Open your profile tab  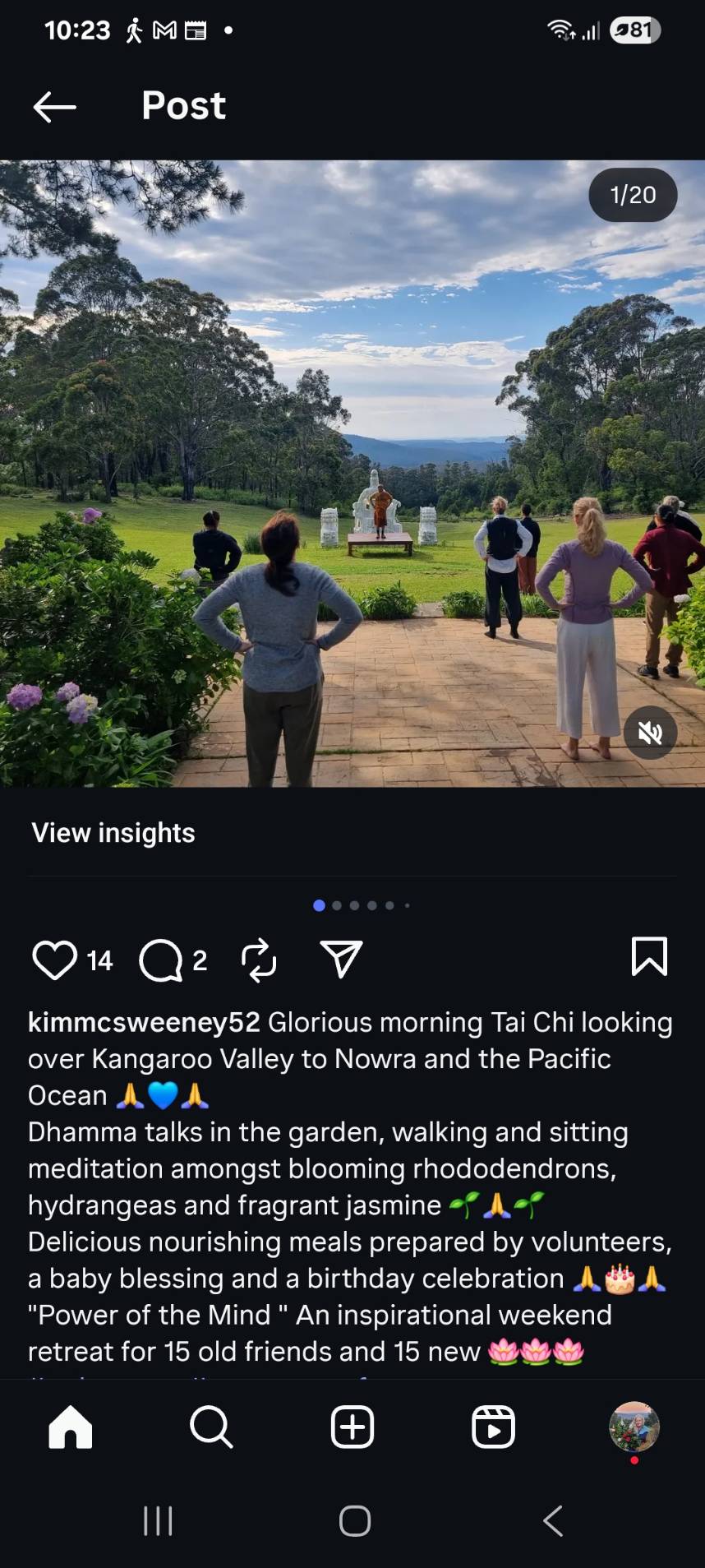pyautogui.click(x=634, y=1427)
